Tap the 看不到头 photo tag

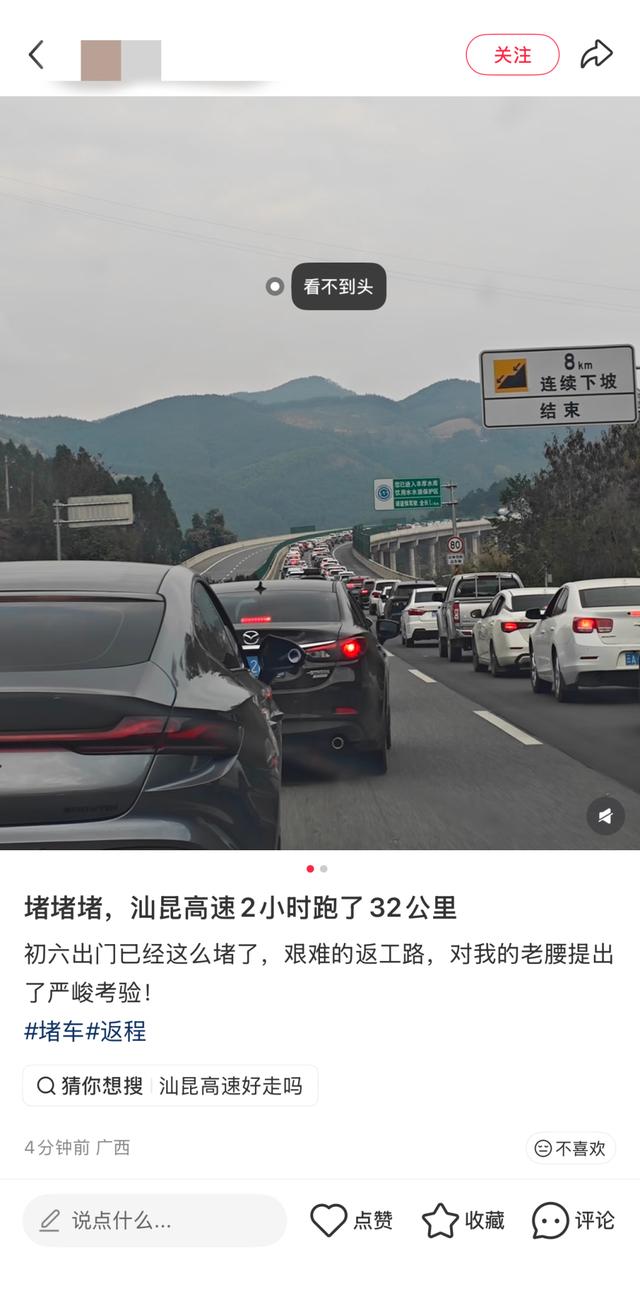click(338, 287)
